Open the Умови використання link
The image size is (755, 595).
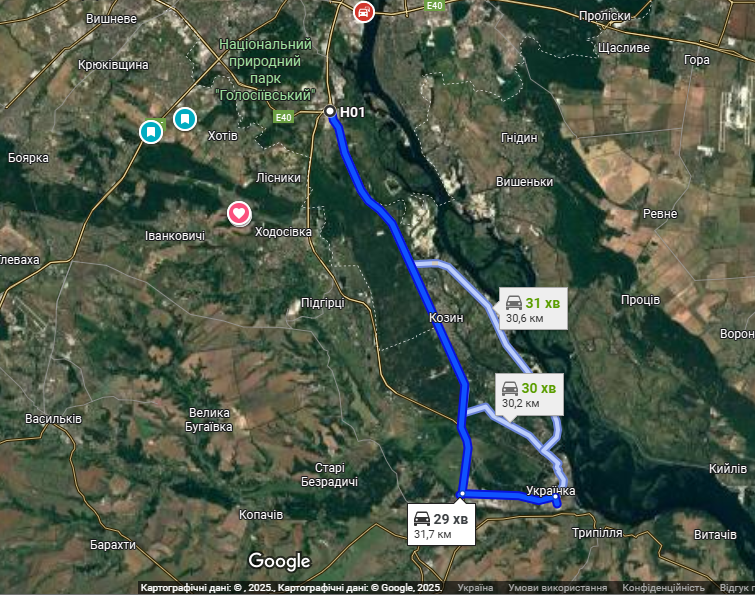pyautogui.click(x=558, y=588)
